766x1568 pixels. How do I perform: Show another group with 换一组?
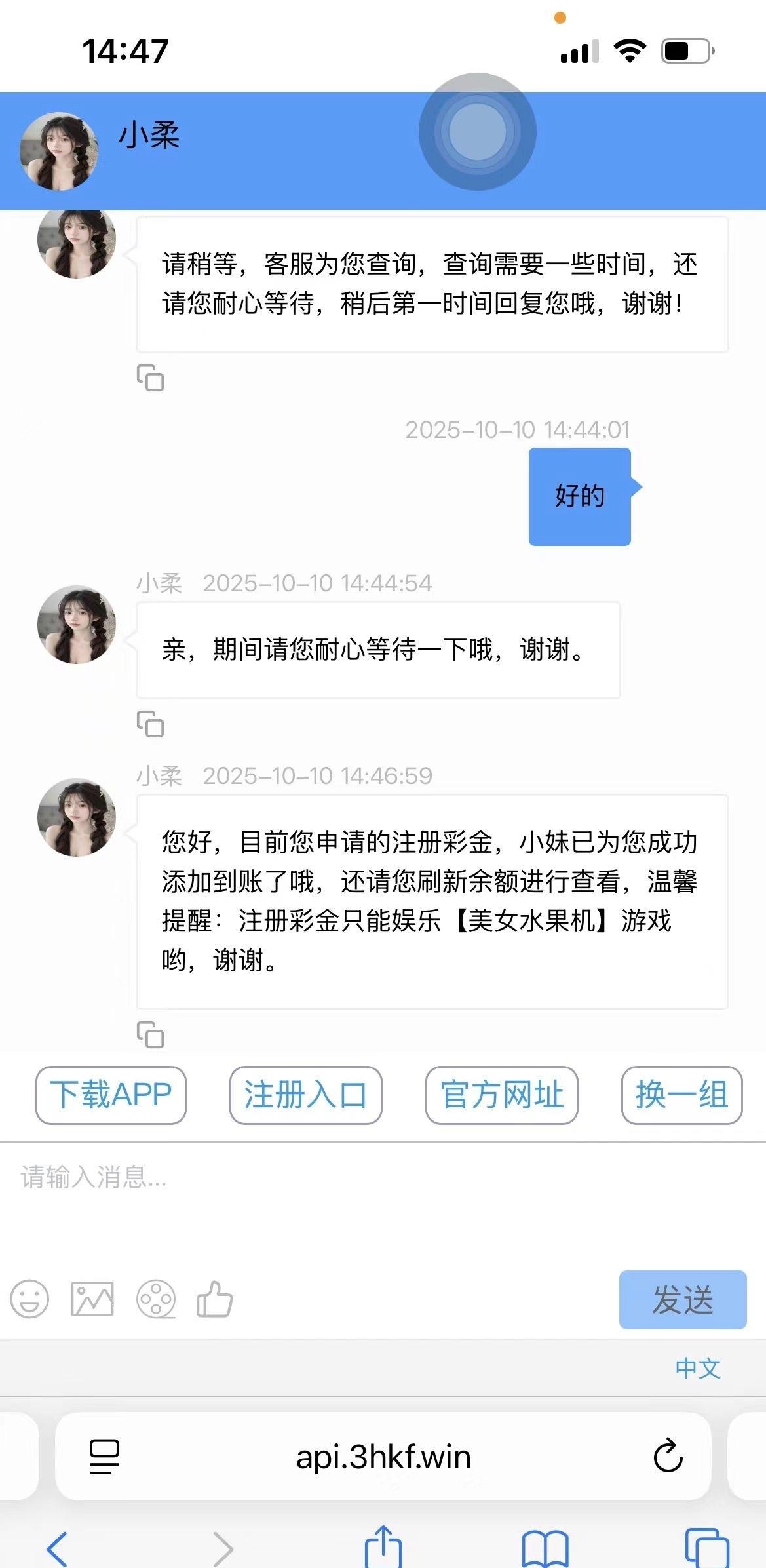[x=681, y=1095]
